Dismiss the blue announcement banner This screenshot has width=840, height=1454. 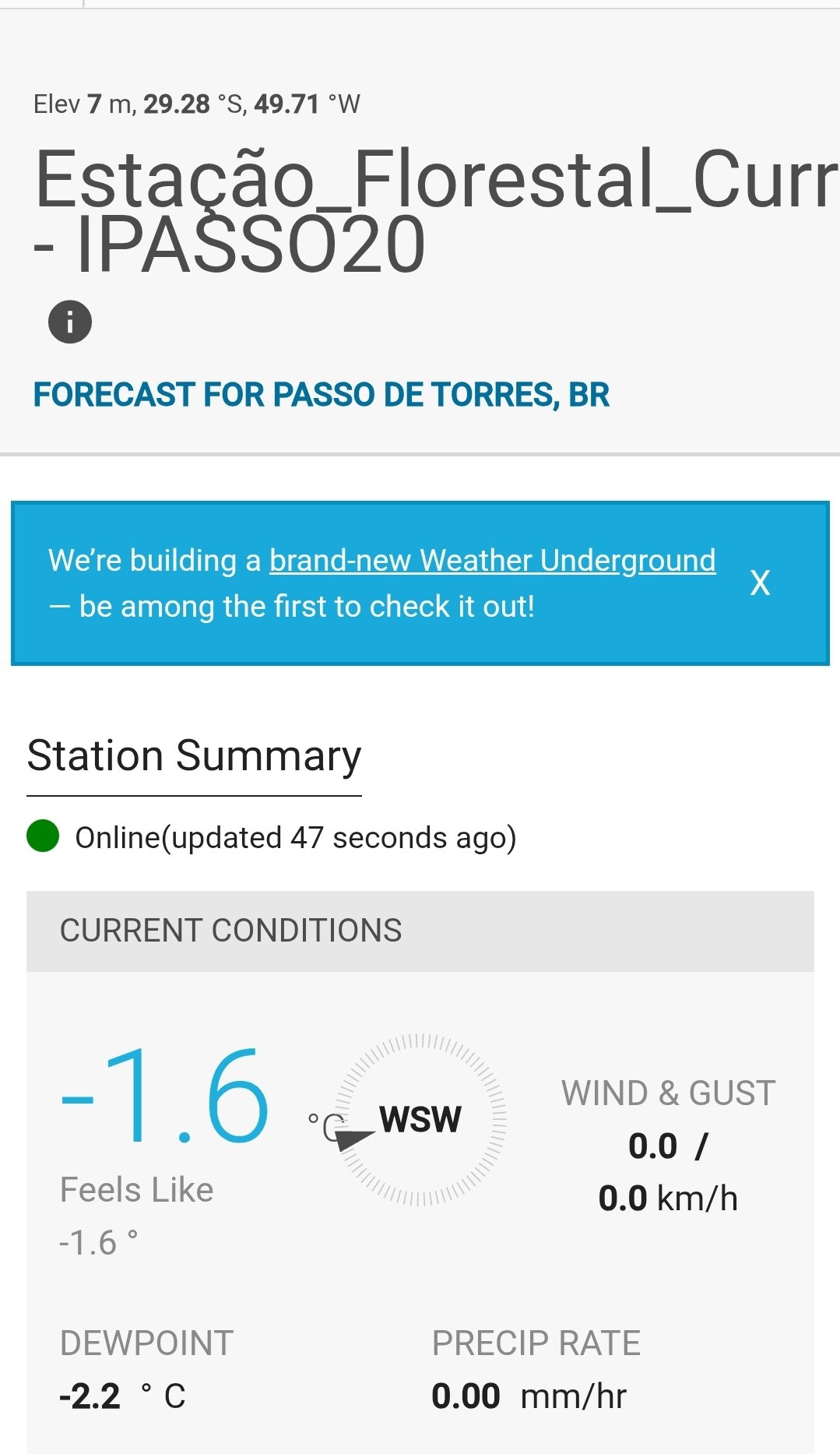760,583
